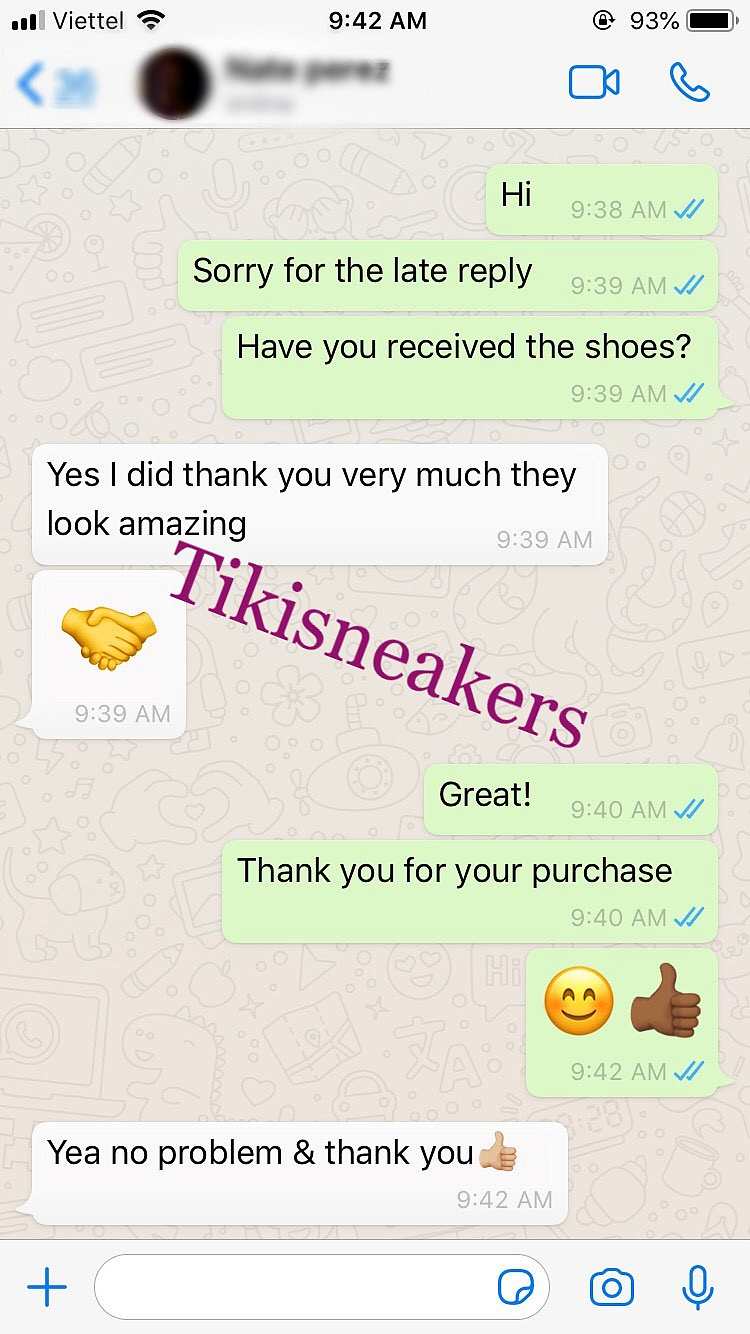Start a video call
The width and height of the screenshot is (750, 1334).
click(x=594, y=83)
